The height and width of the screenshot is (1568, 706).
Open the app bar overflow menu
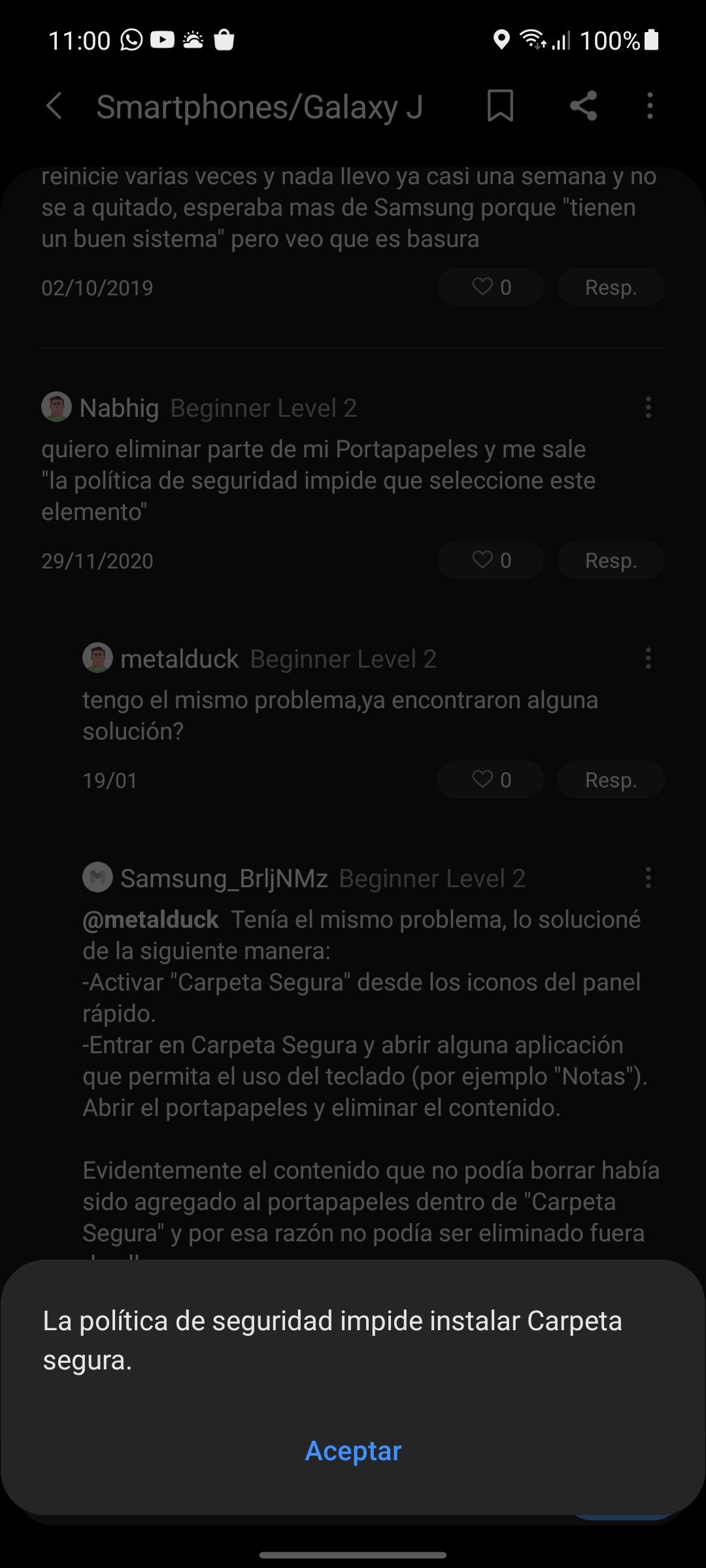point(649,106)
